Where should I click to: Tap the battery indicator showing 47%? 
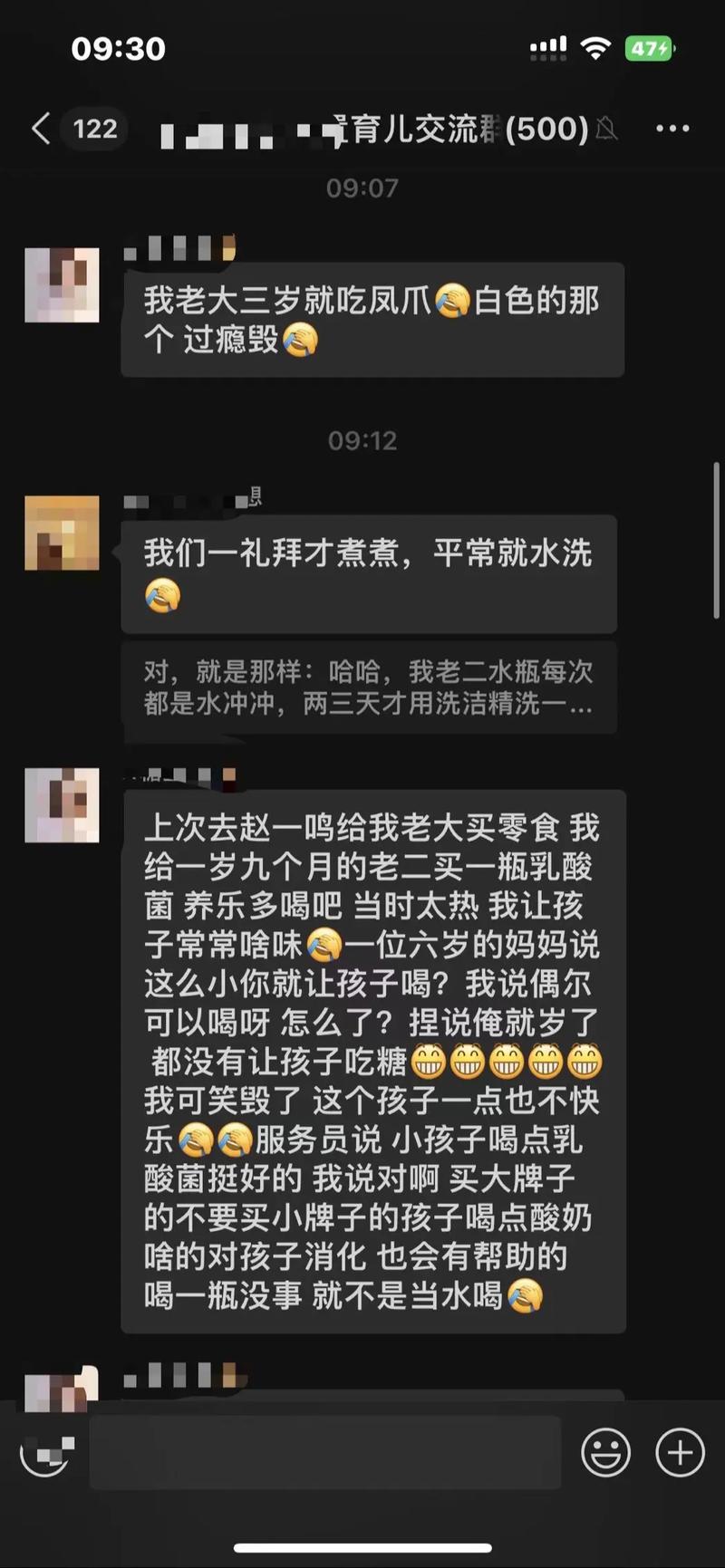647,48
